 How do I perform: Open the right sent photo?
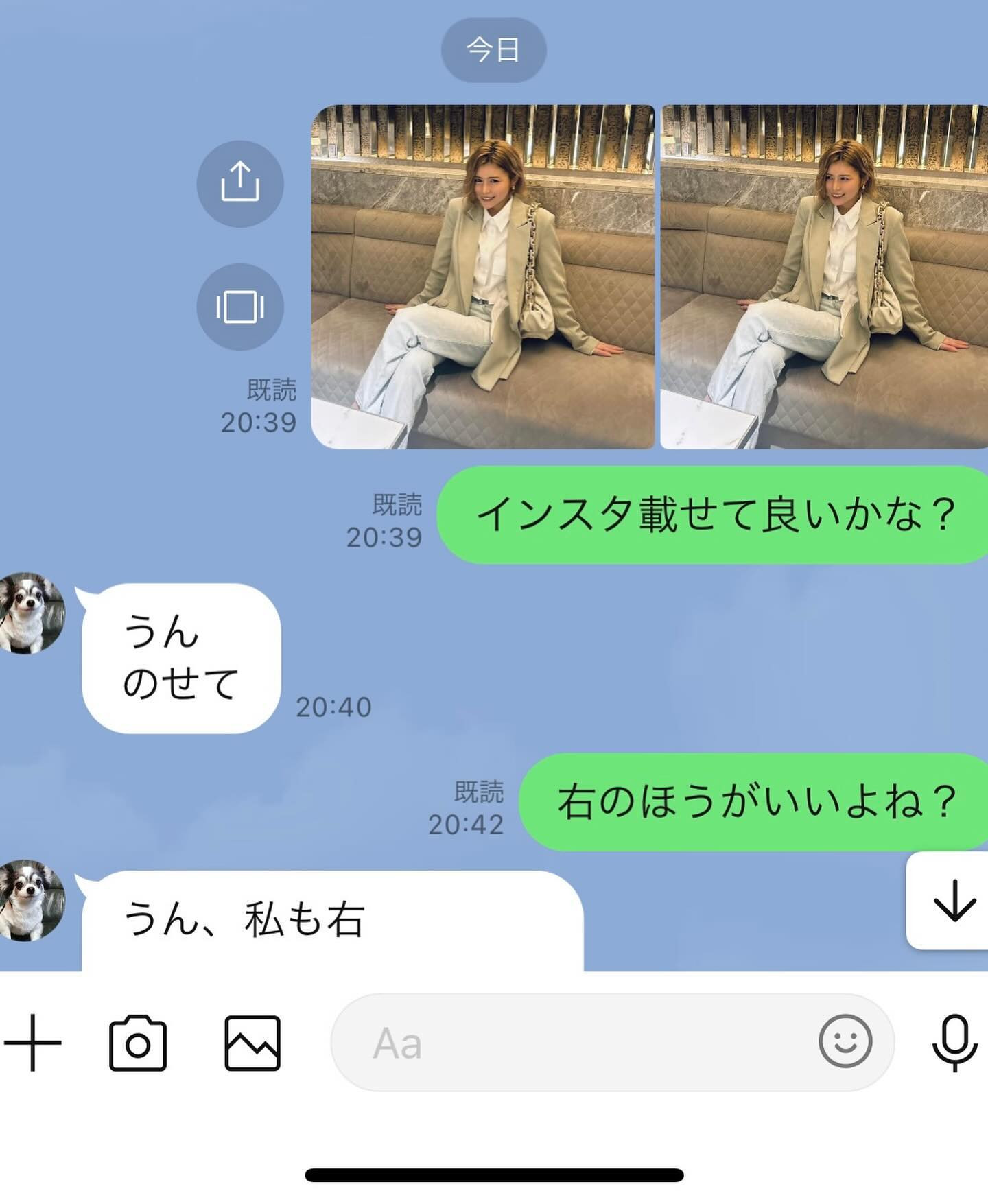(823, 277)
